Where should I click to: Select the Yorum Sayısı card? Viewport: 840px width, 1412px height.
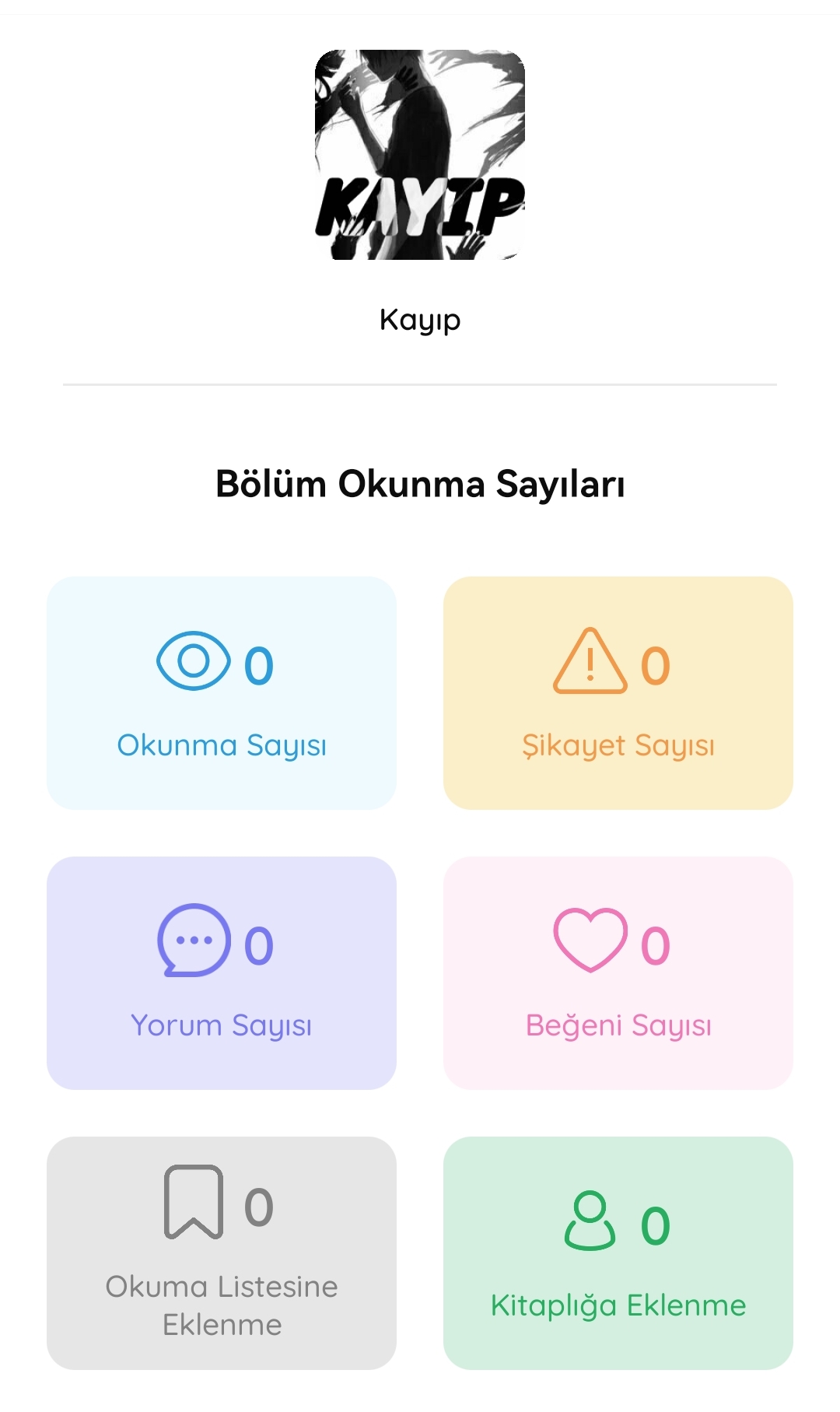pyautogui.click(x=222, y=973)
